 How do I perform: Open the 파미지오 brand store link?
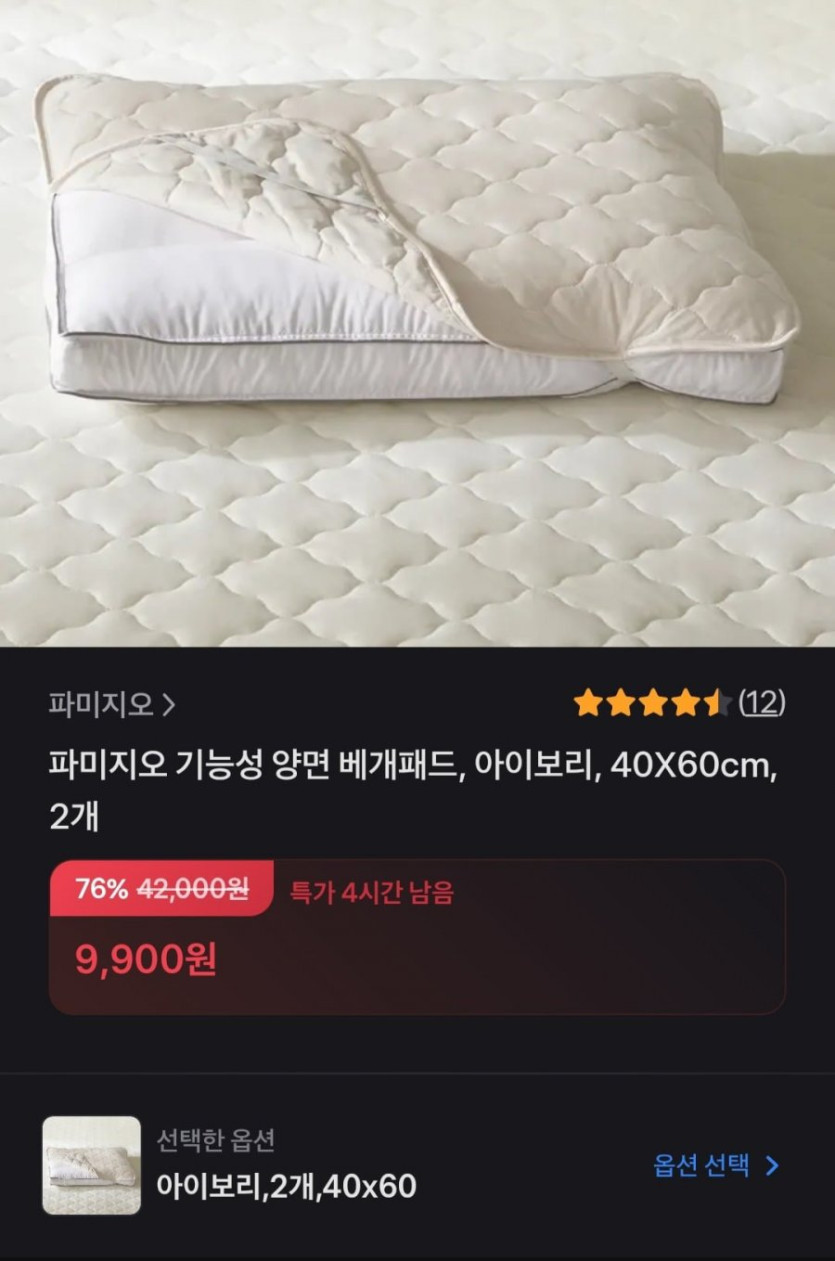112,705
